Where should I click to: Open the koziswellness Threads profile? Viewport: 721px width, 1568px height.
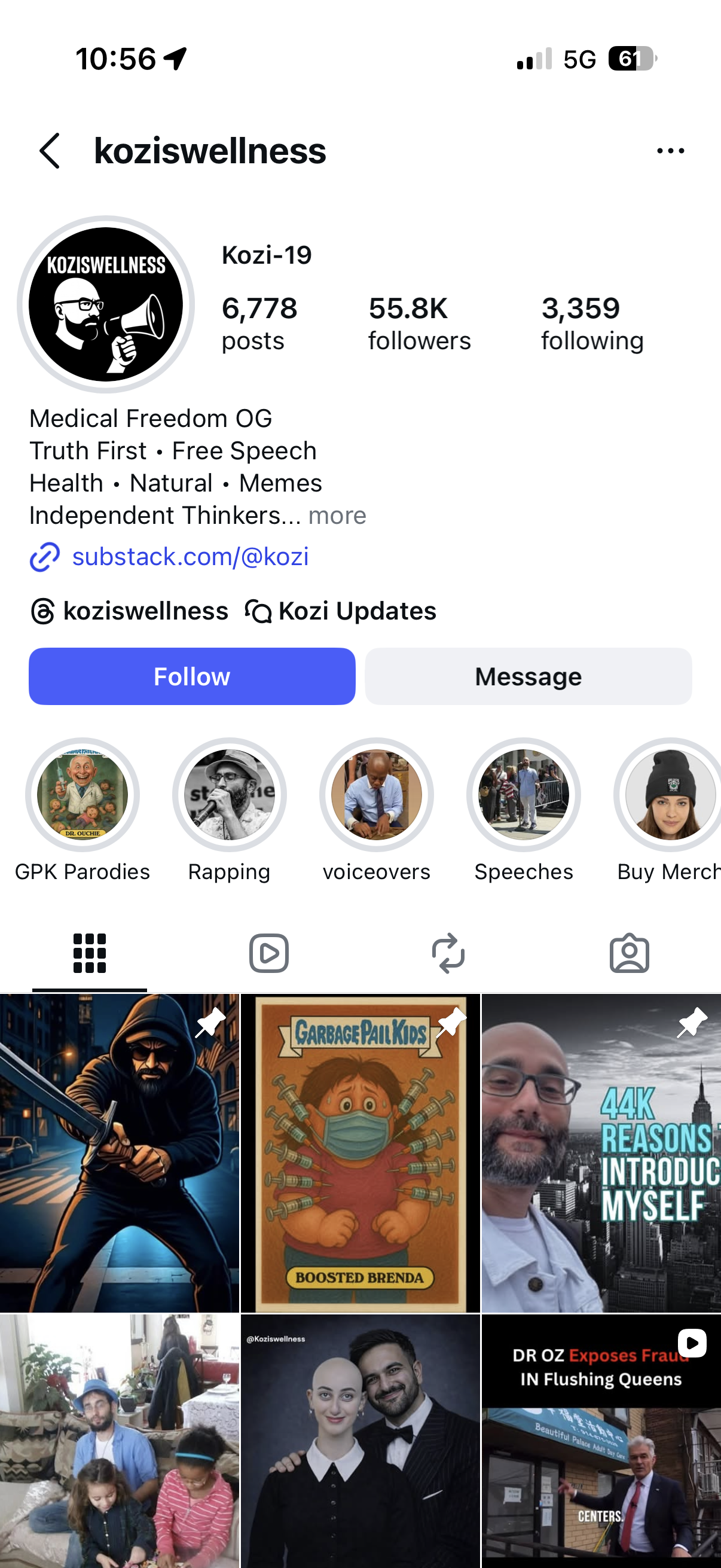(x=130, y=611)
